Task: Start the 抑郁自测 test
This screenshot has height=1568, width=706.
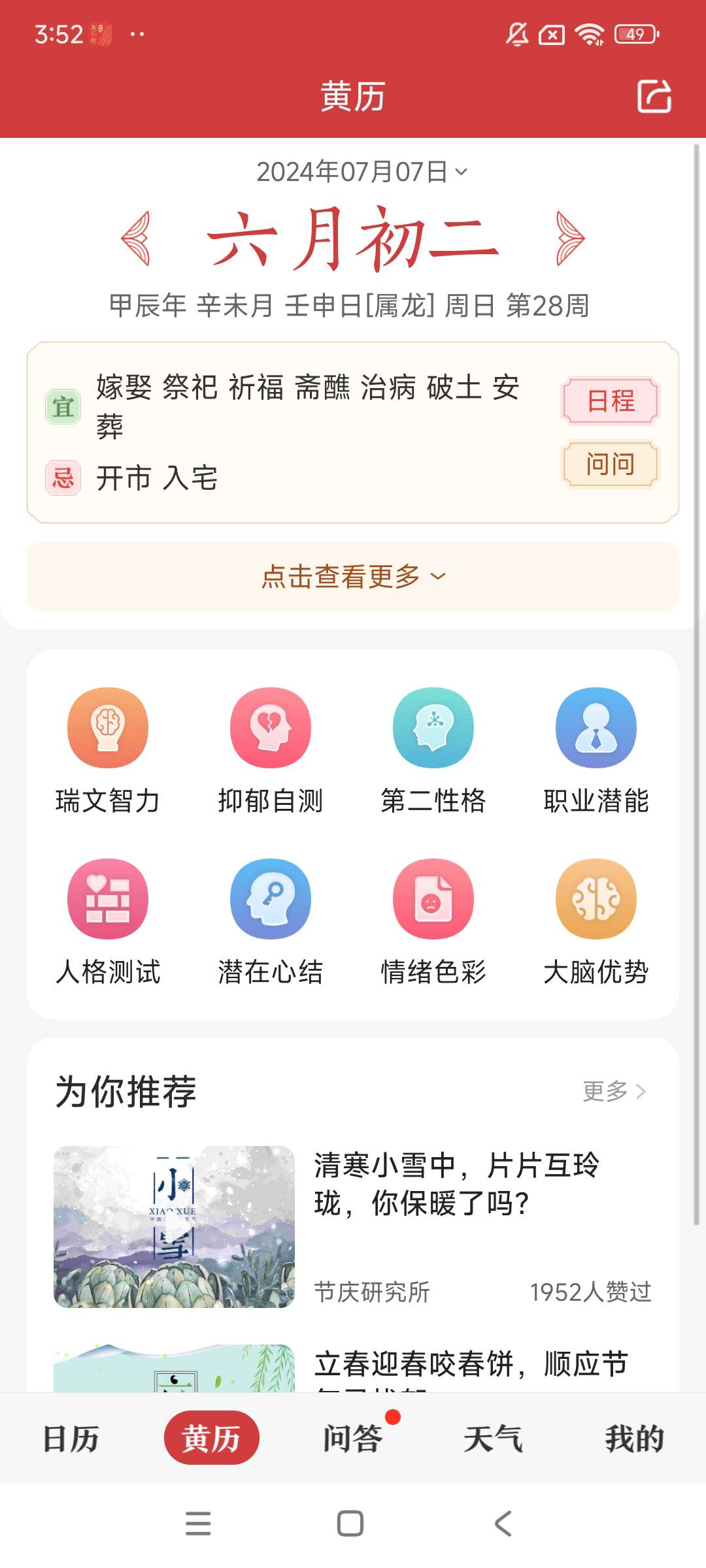Action: (271, 750)
